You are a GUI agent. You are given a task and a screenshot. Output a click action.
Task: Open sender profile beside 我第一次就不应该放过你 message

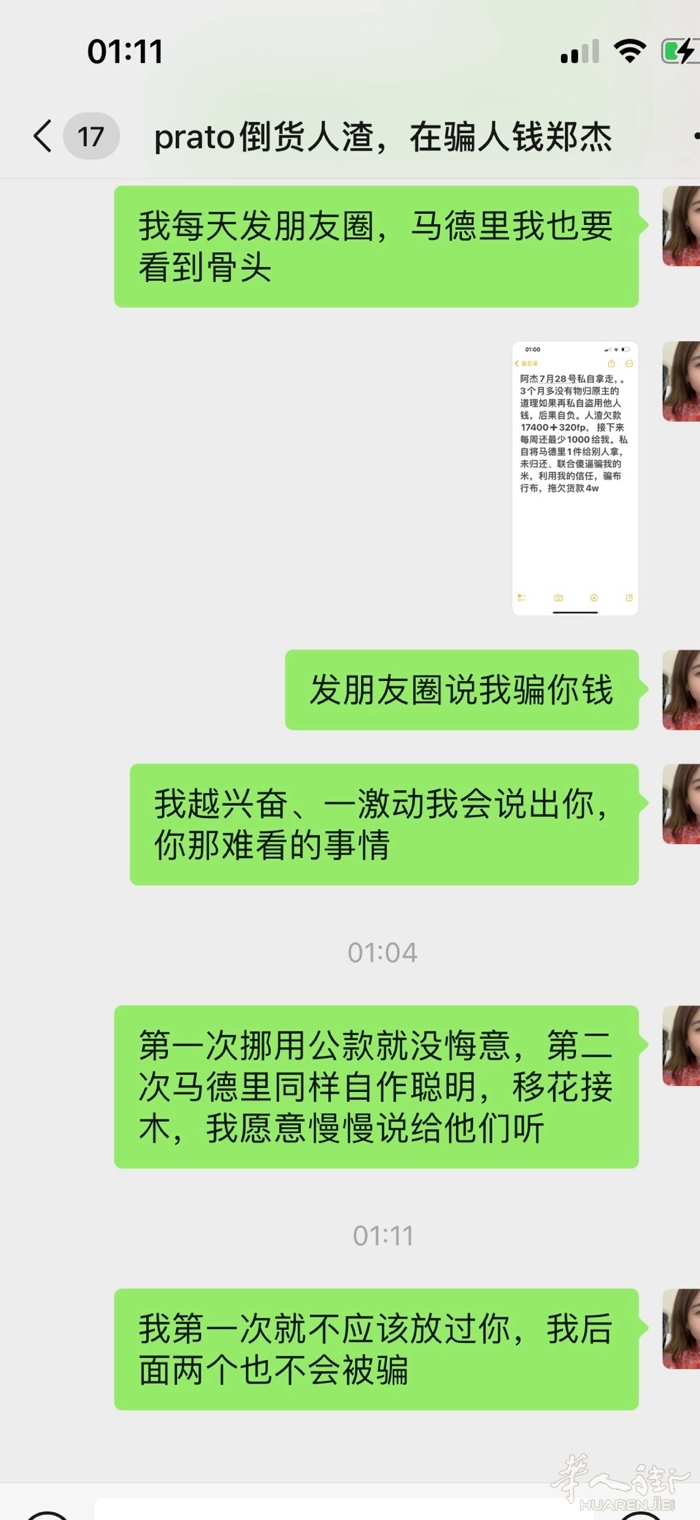point(682,1328)
